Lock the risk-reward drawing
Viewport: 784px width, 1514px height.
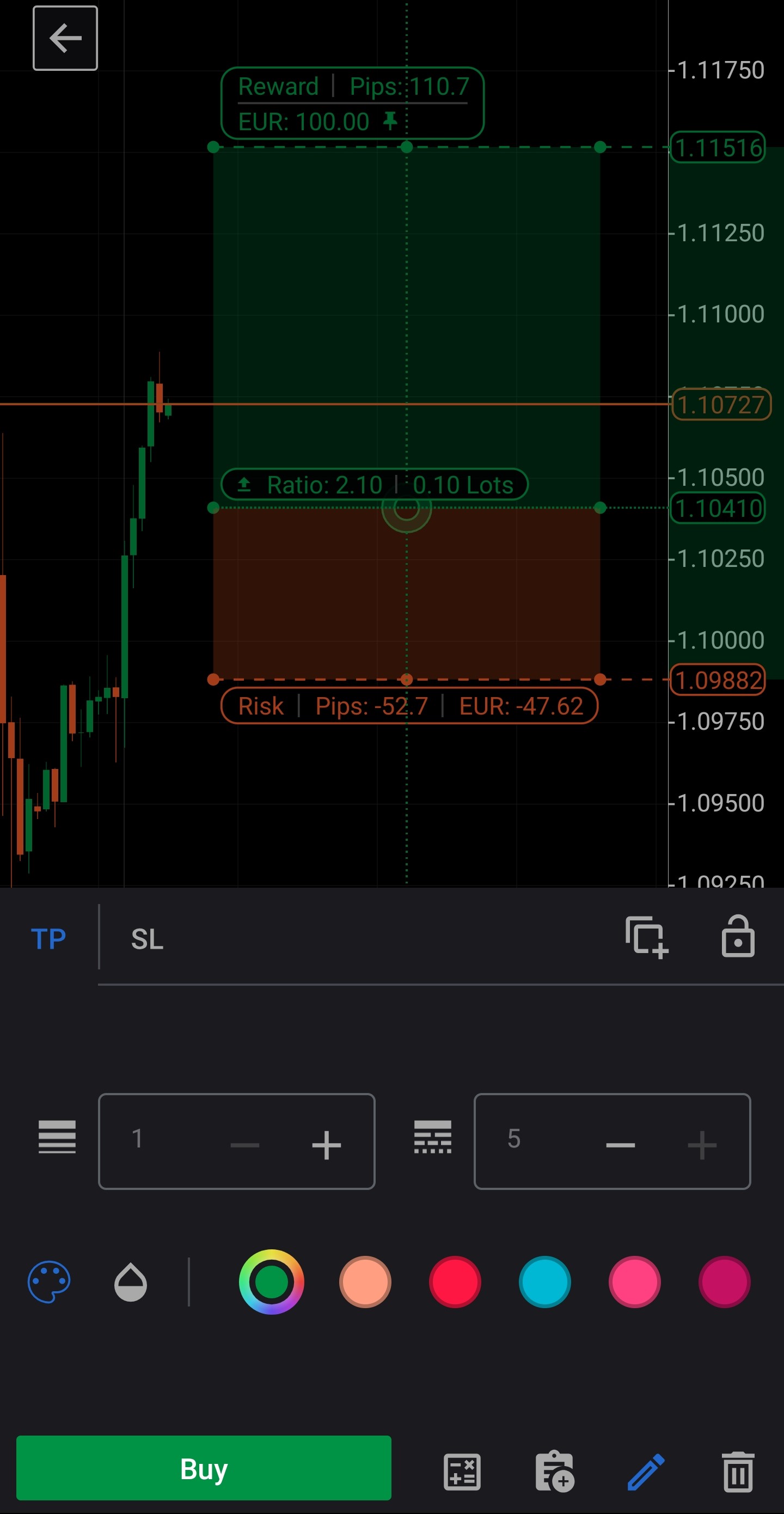738,937
